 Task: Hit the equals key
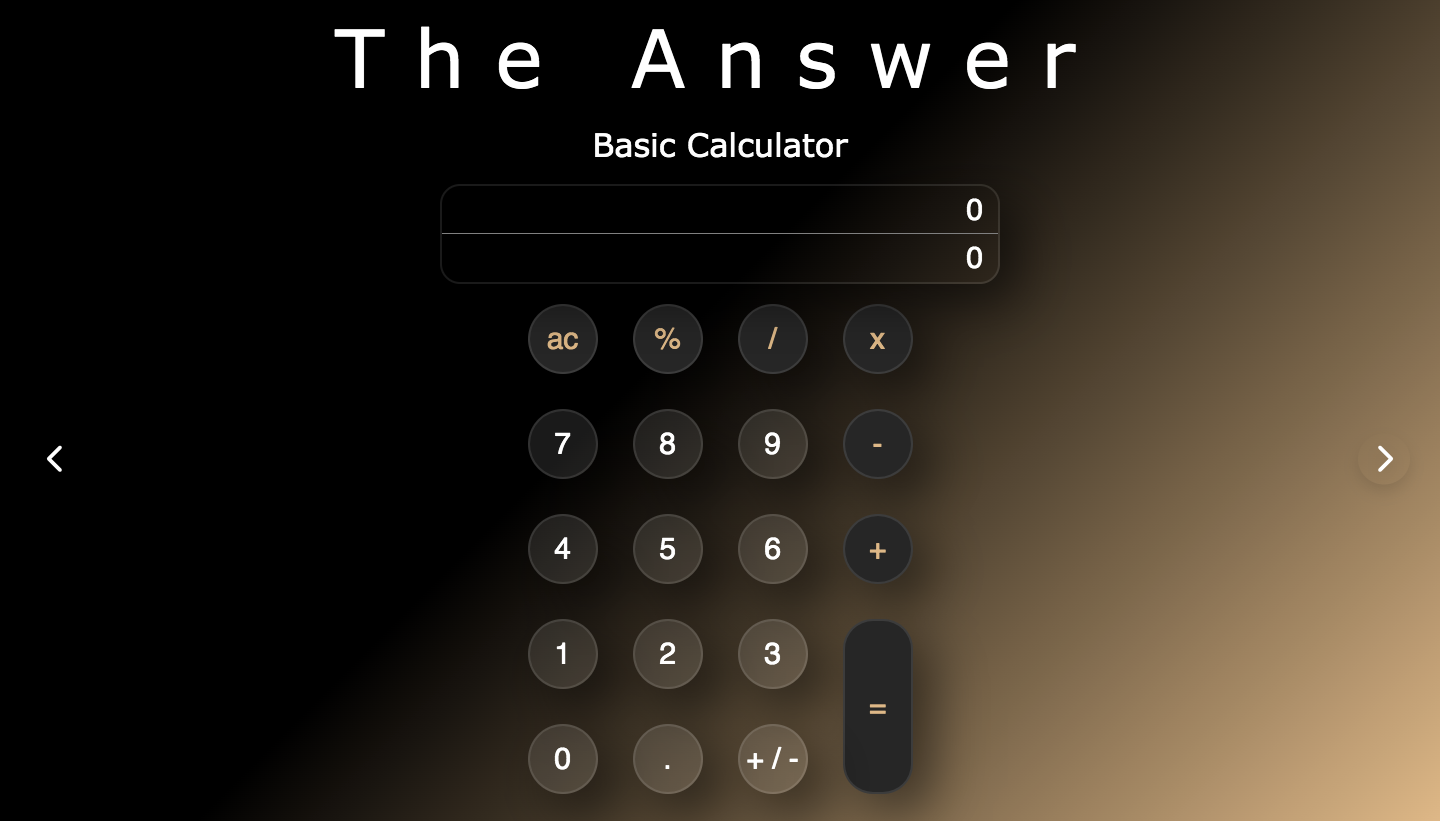(878, 707)
